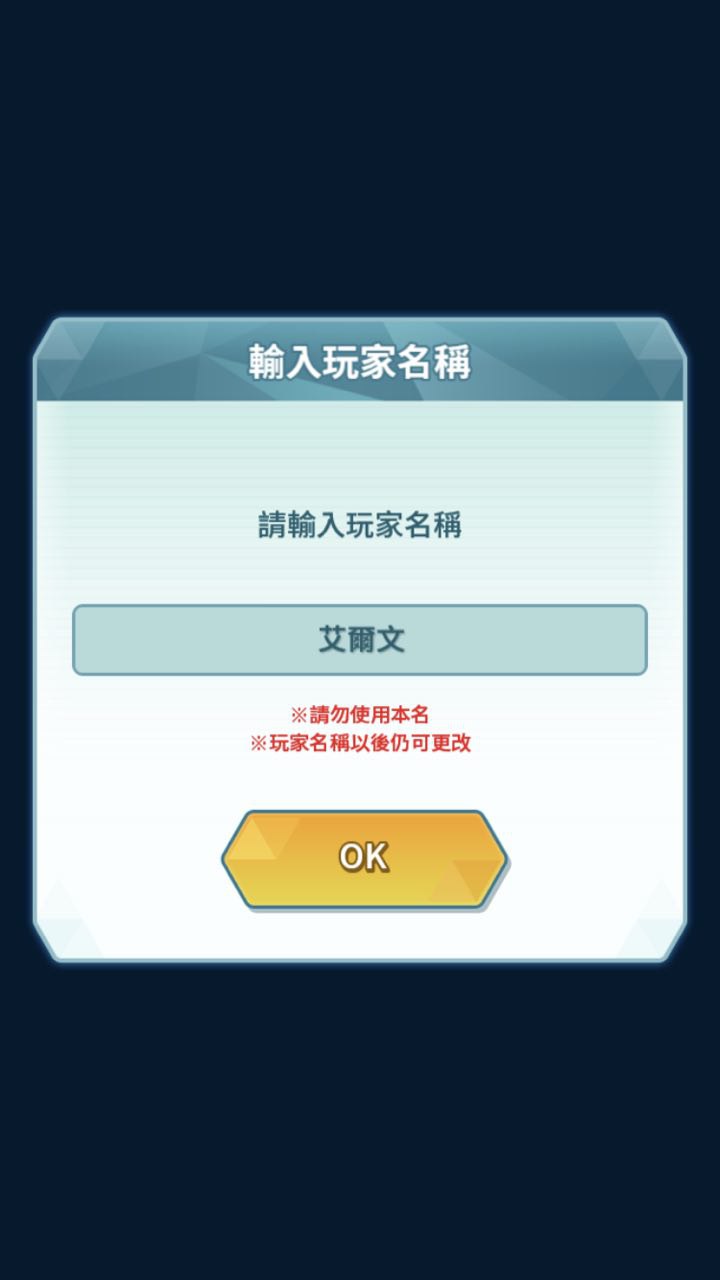Viewport: 720px width, 1280px height.
Task: Tap the player name field showing 艾爾文
Action: coord(360,640)
